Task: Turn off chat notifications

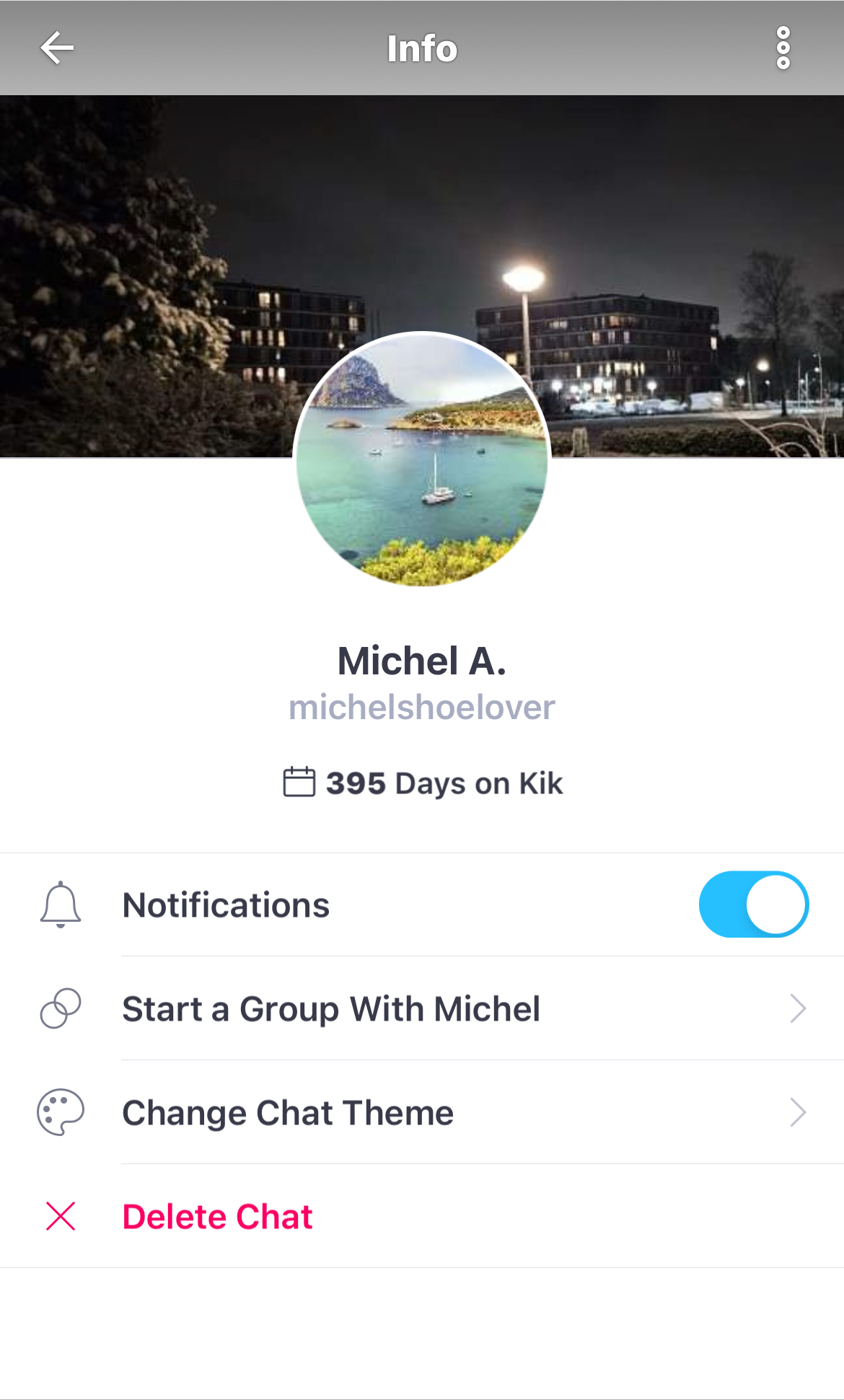Action: tap(753, 904)
